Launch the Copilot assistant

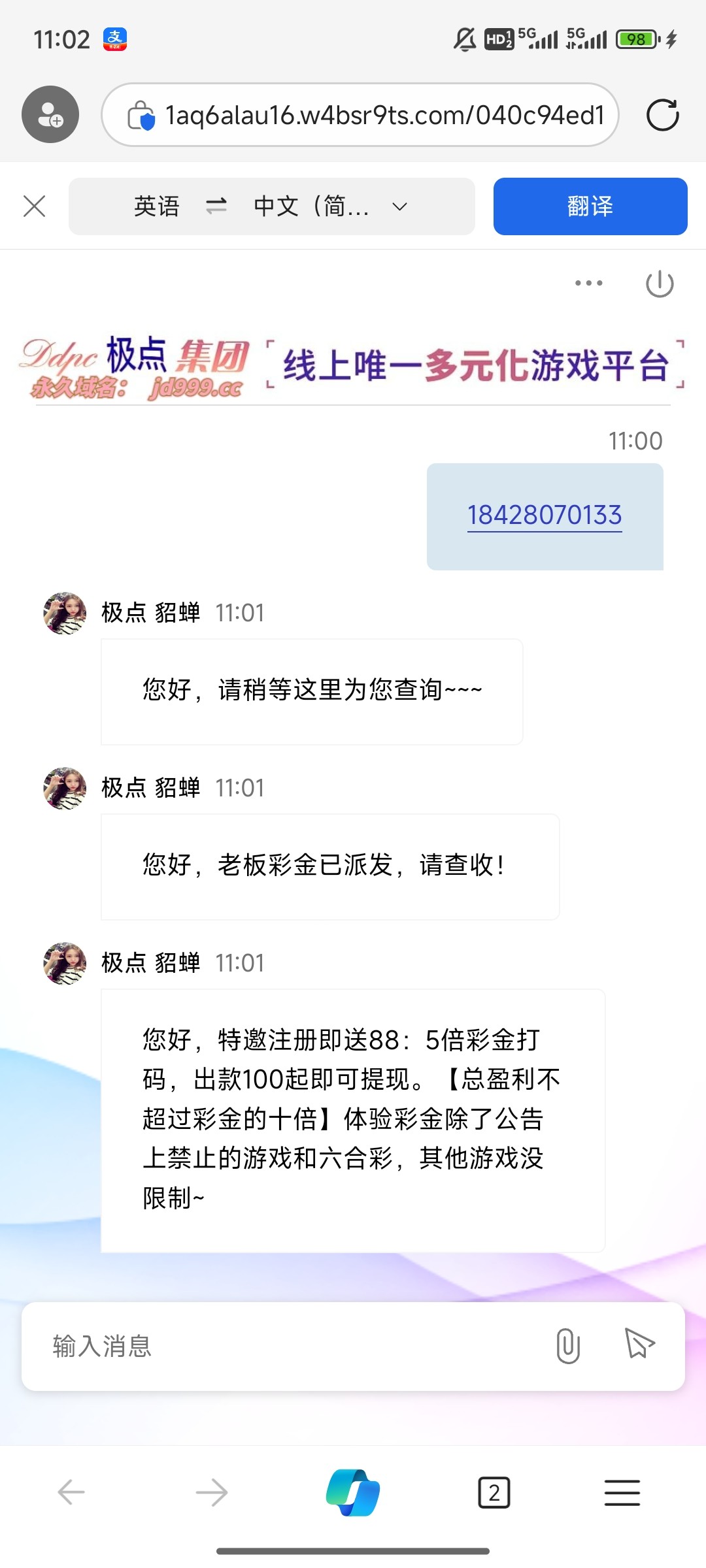(x=353, y=1492)
